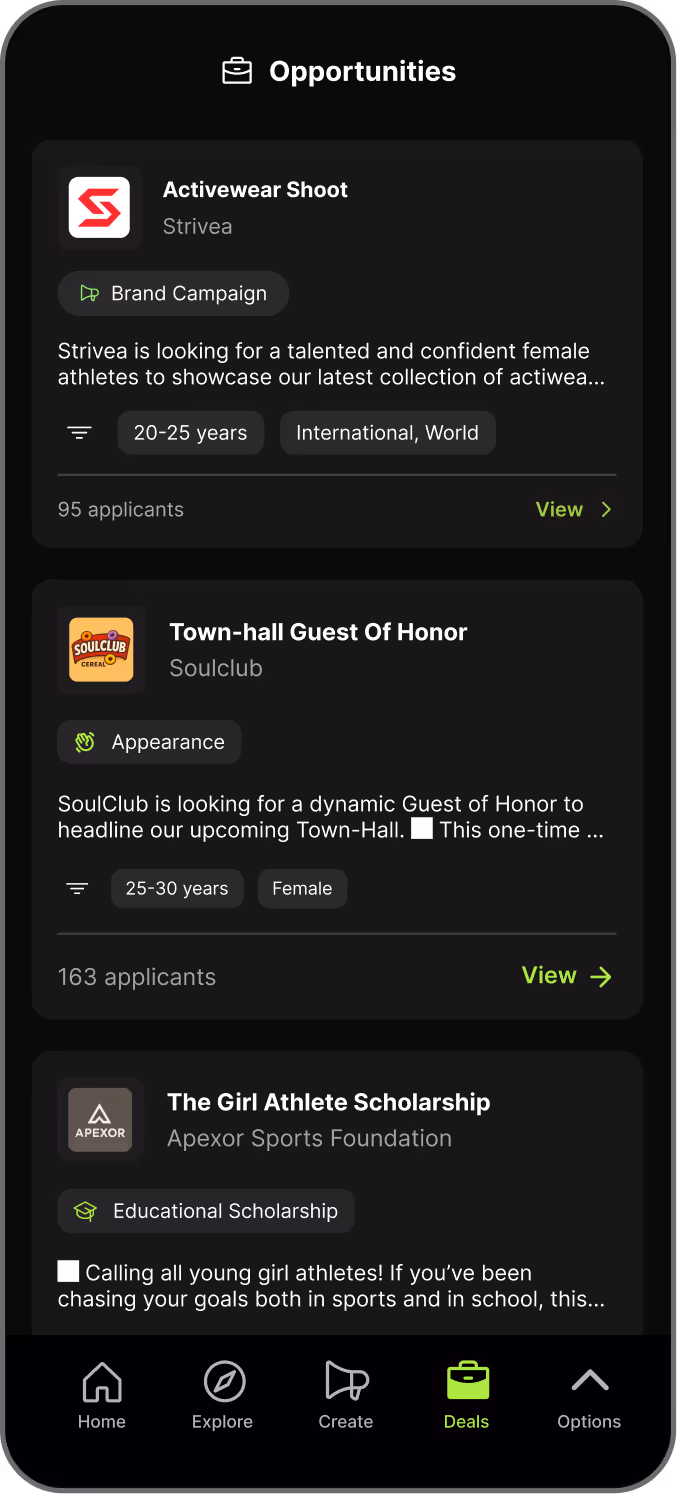Switch to the Explore tab
The image size is (684, 1494).
(x=223, y=1396)
